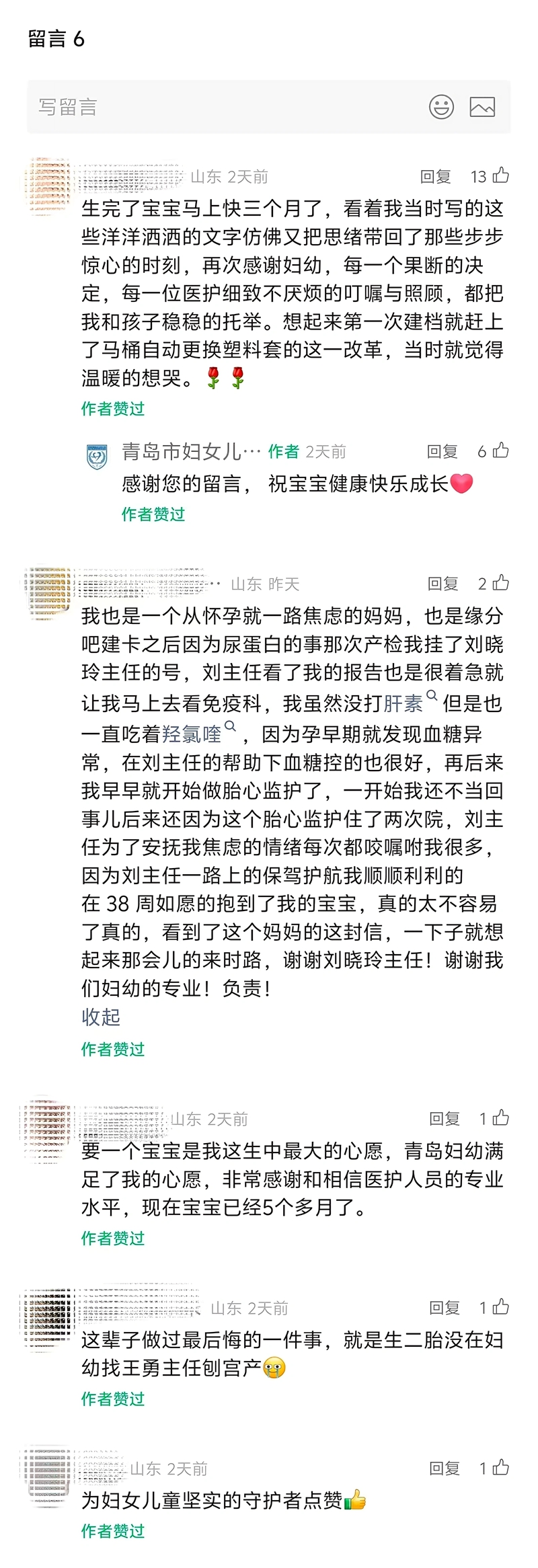Reply to the comment about 刘晓玲主任

coord(443,584)
